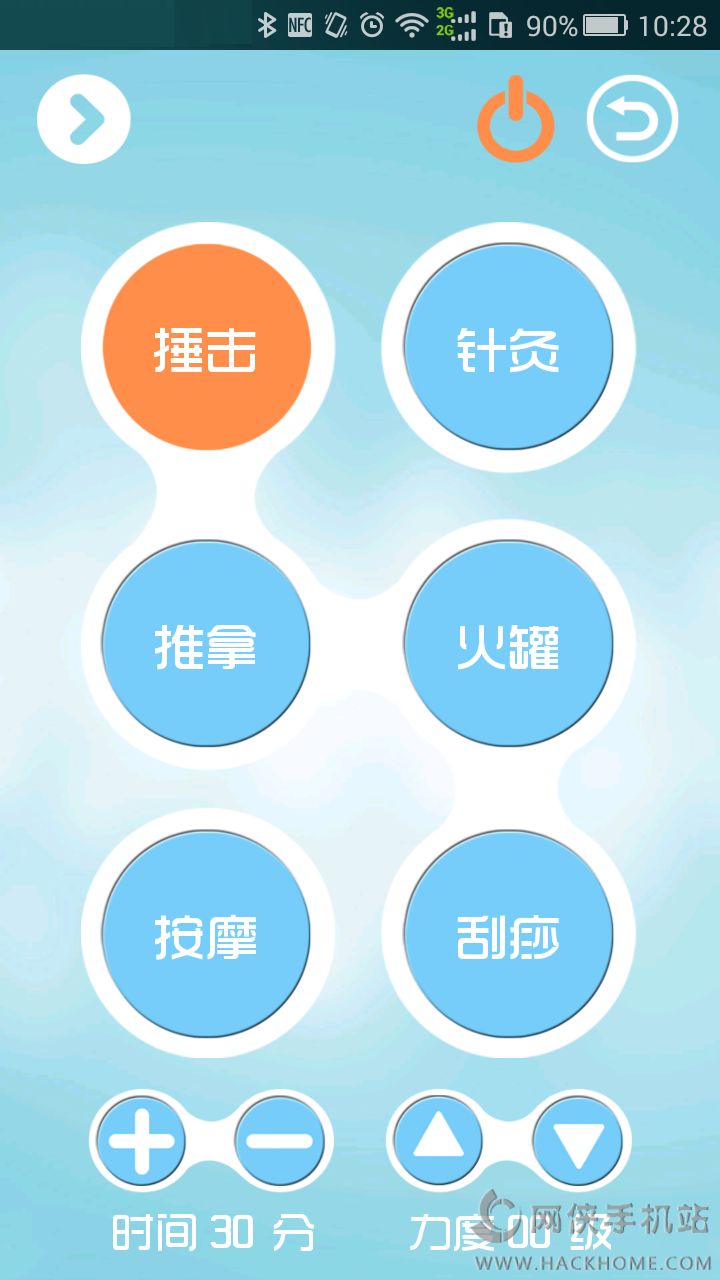
Task: Tap the circular back arrow icon
Action: tap(632, 121)
